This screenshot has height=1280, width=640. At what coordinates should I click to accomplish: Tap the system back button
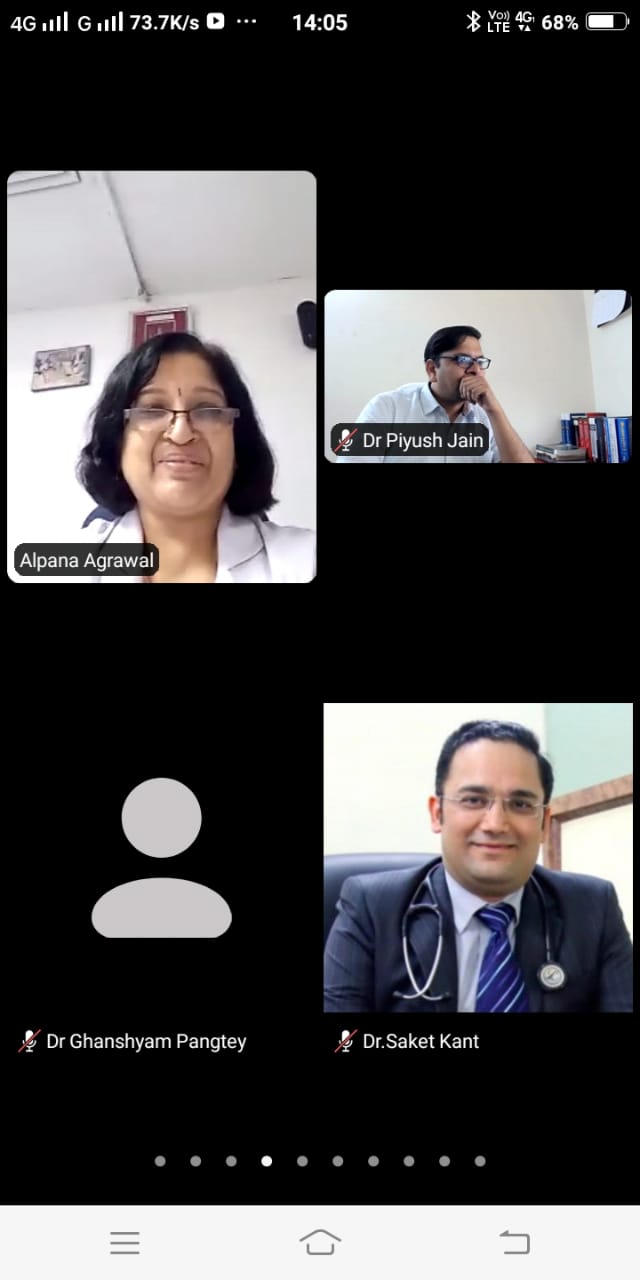(x=514, y=1242)
